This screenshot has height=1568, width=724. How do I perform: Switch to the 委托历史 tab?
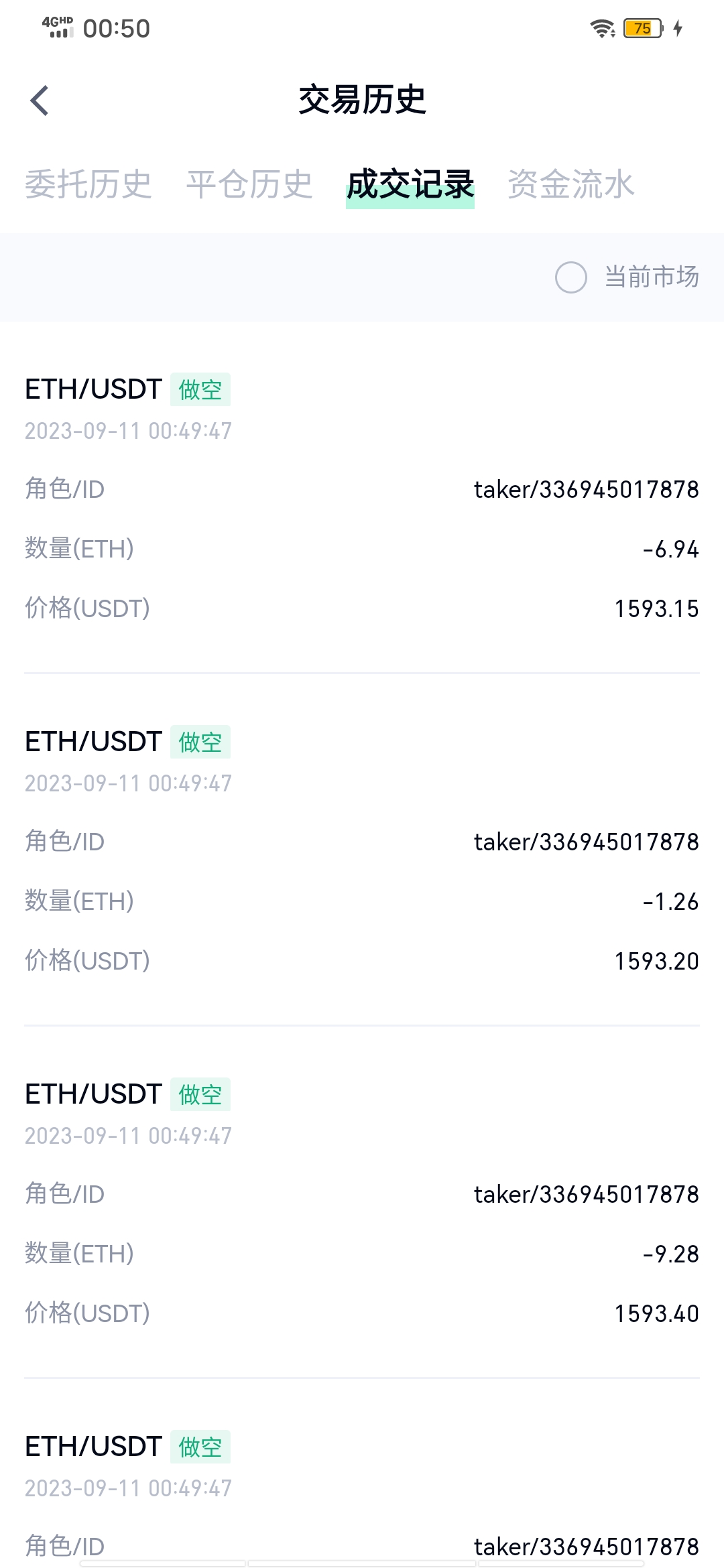pos(88,184)
